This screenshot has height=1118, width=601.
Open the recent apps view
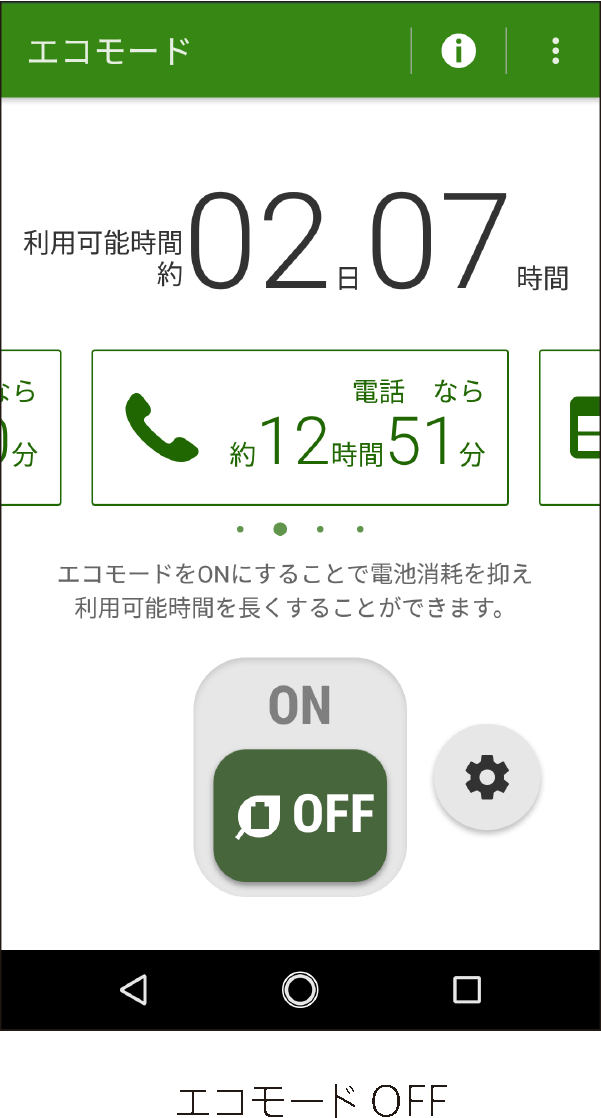(467, 990)
